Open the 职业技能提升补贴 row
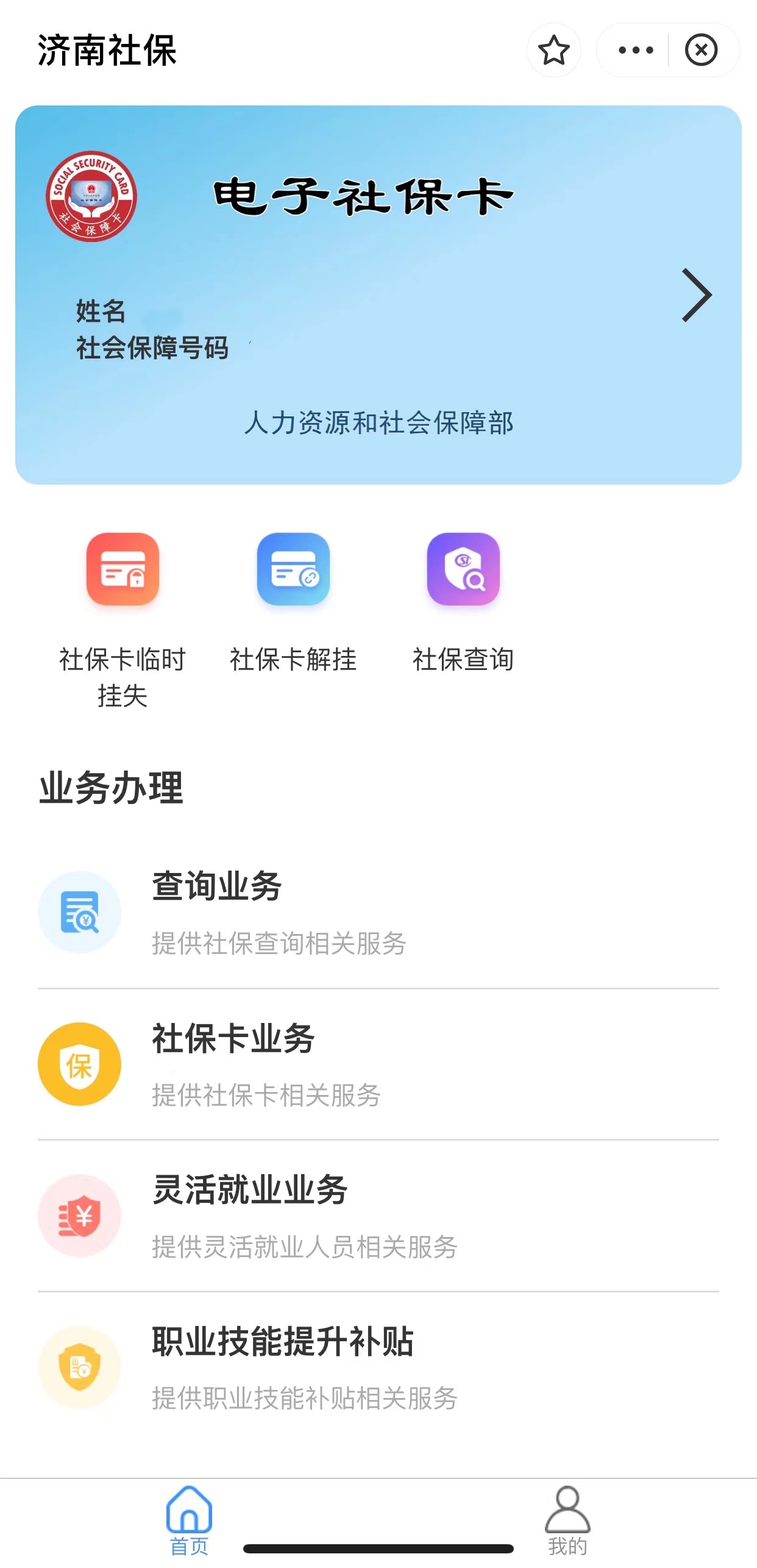This screenshot has height=1568, width=757. pos(378,1367)
